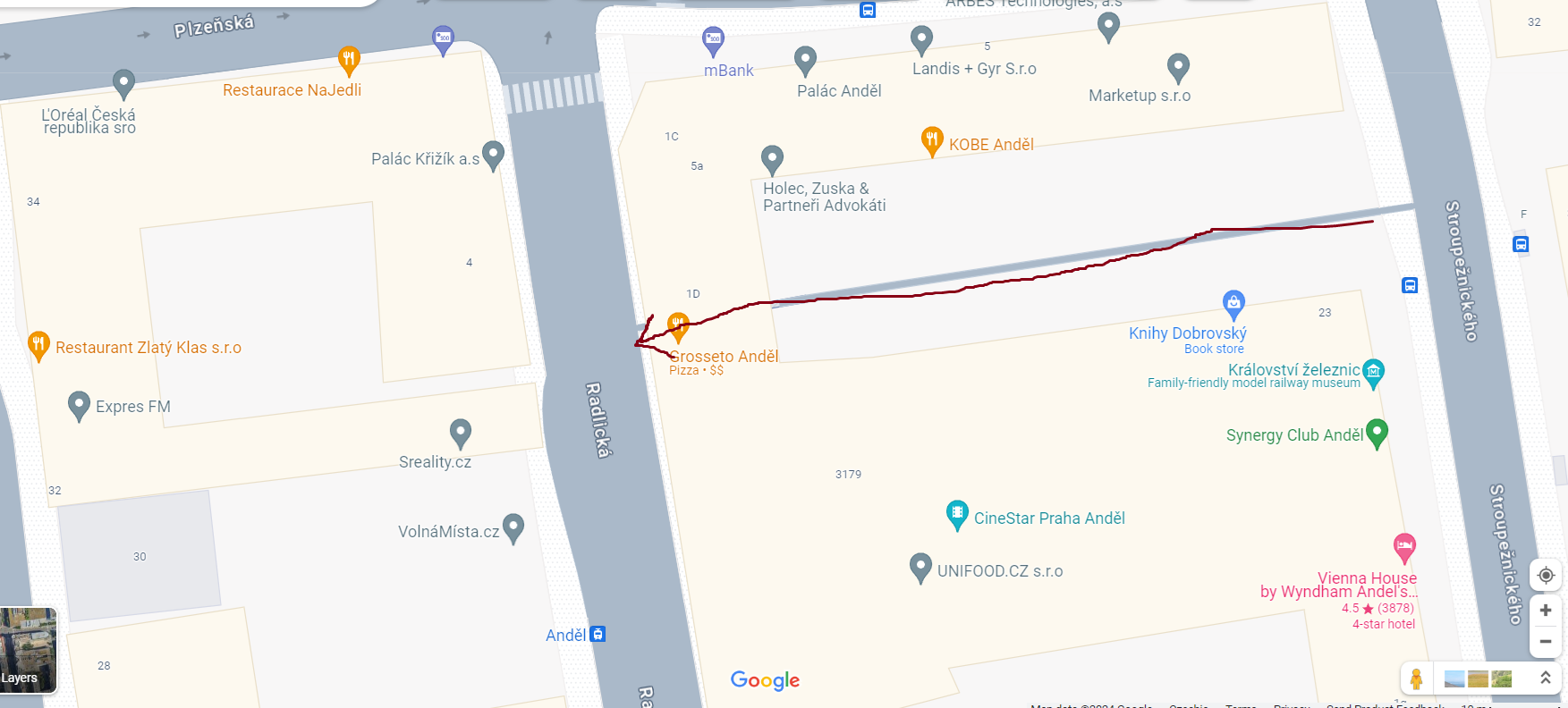This screenshot has width=1568, height=708.
Task: Open Restaurace NaJedli marker
Action: click(349, 61)
